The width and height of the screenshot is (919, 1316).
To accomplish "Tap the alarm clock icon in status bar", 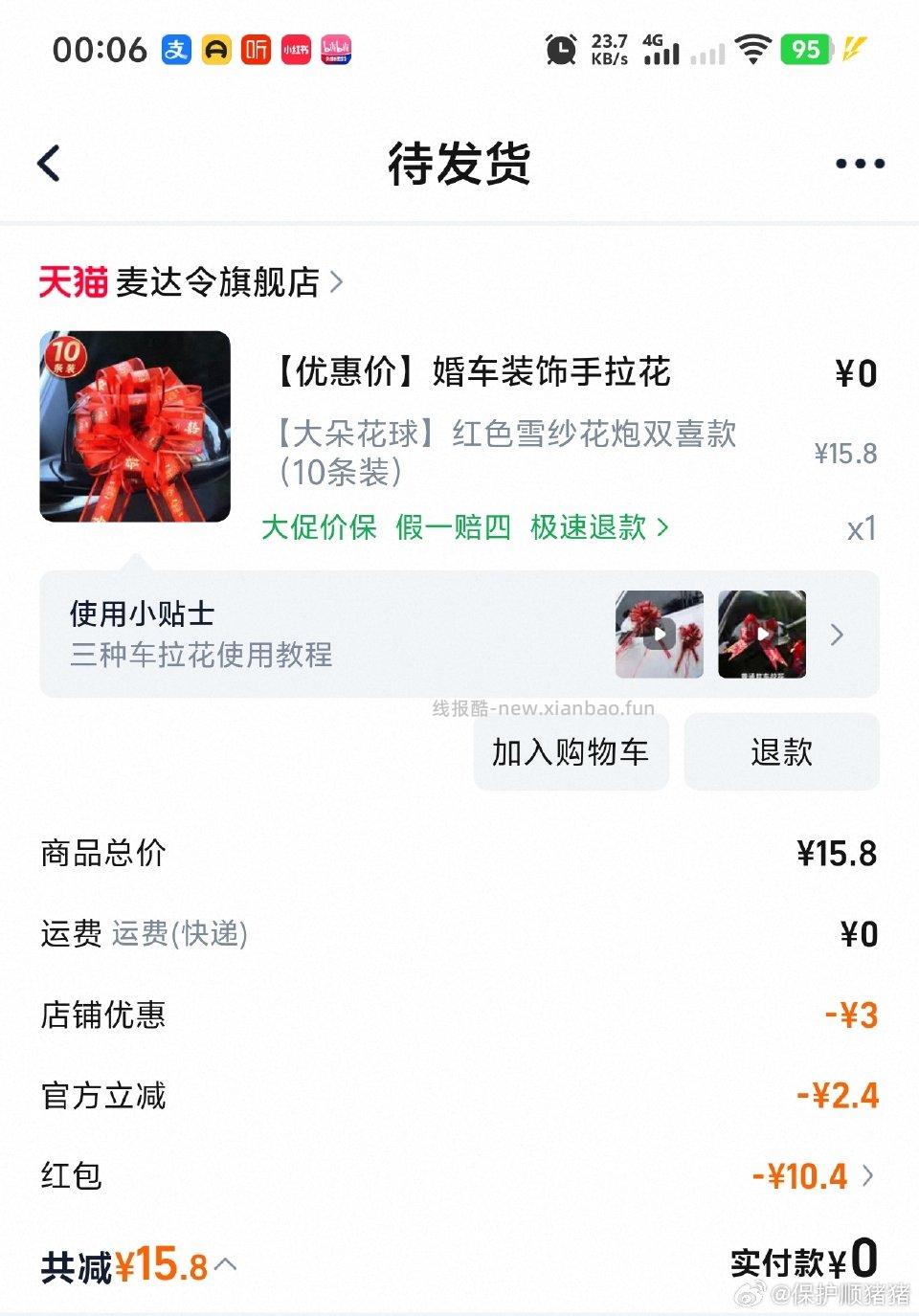I will click(x=561, y=50).
